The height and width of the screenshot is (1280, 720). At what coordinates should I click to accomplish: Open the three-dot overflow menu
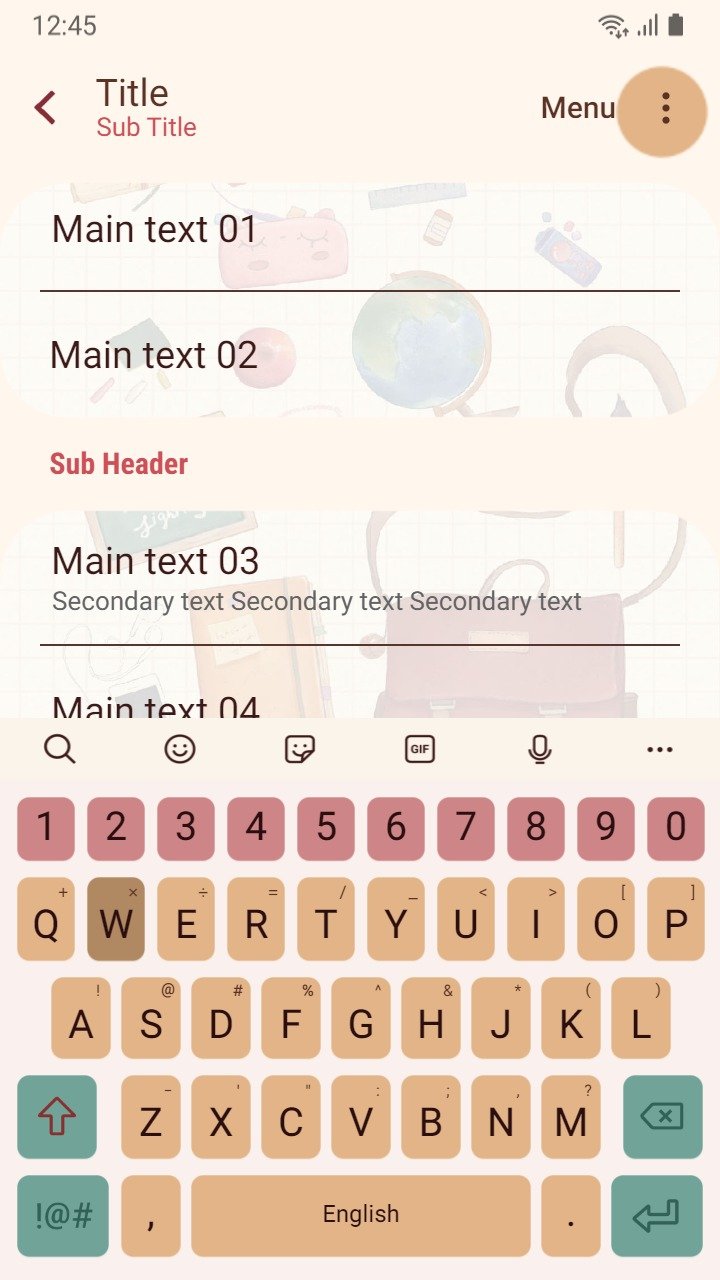(x=665, y=108)
